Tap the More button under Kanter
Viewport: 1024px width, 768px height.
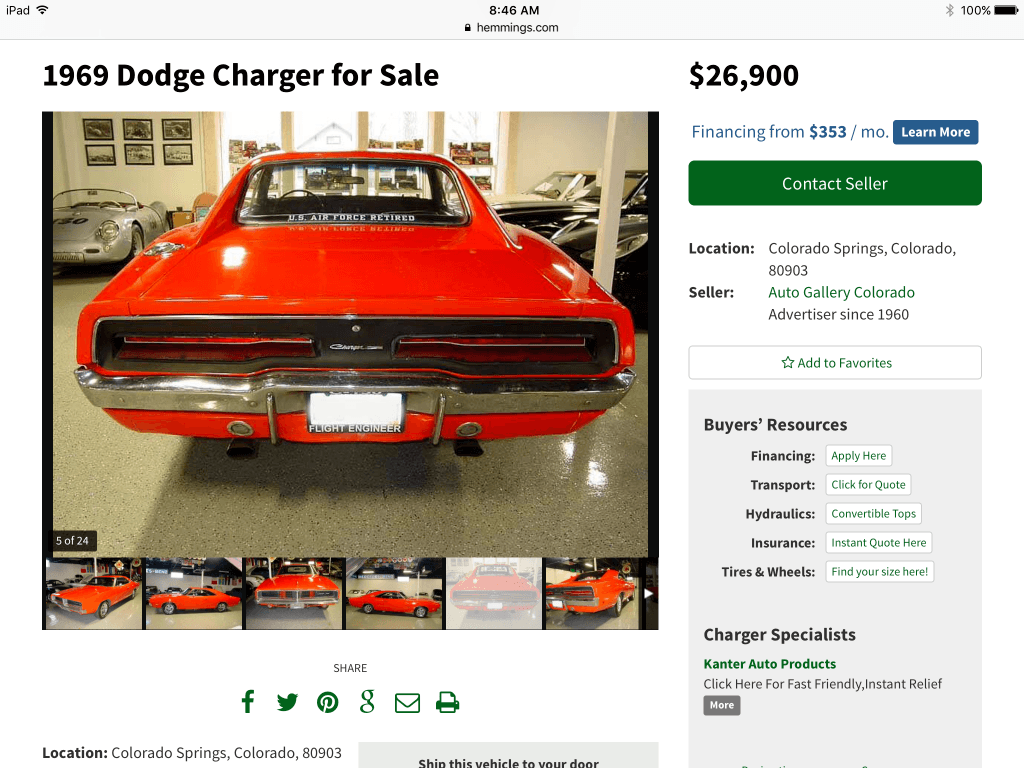point(721,705)
